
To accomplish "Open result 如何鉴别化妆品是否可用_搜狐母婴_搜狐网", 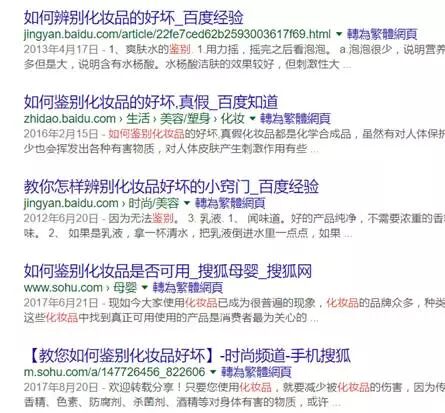I will (168, 271).
